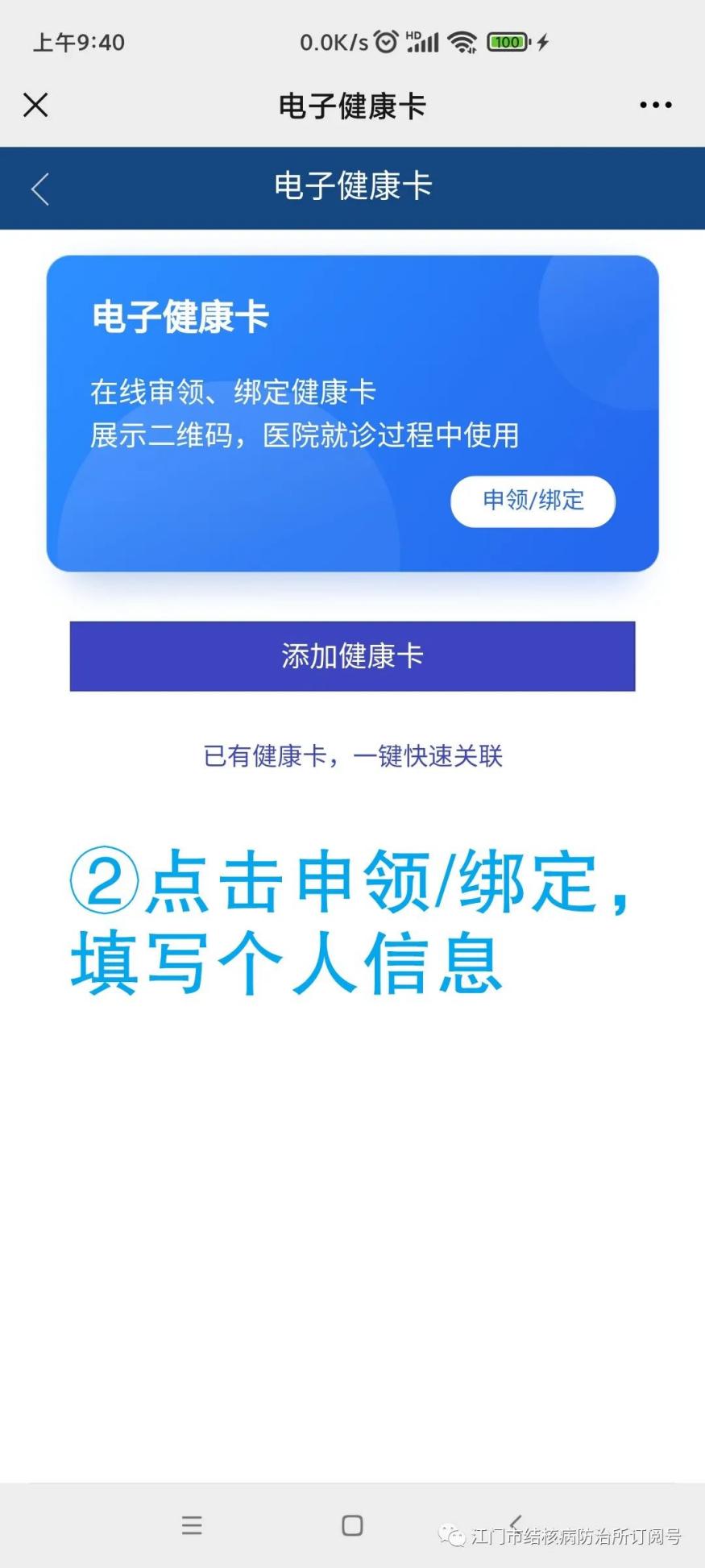Open the three-dot overflow menu
Viewport: 705px width, 1568px height.
click(655, 105)
